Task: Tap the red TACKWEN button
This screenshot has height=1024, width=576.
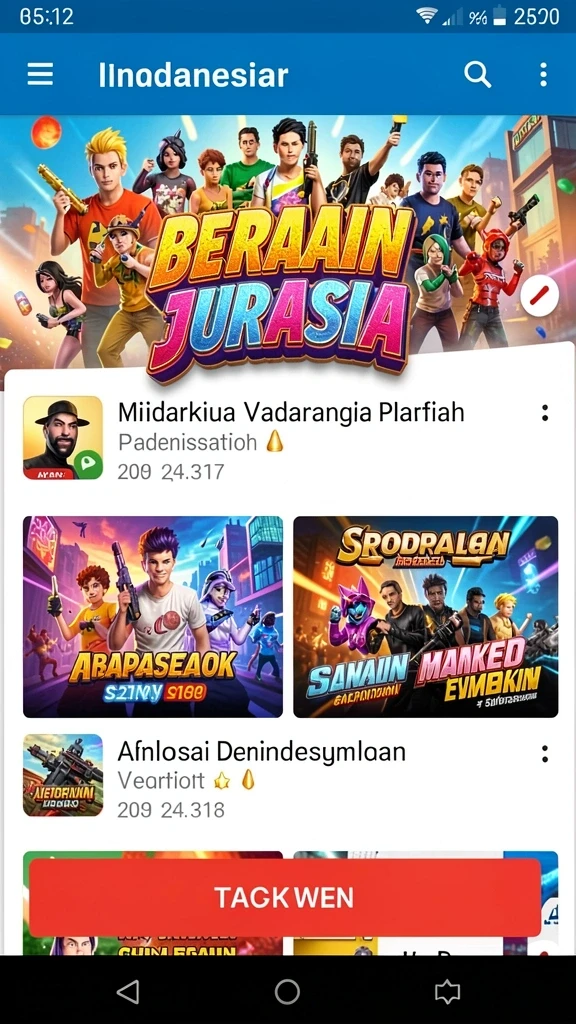Action: (x=285, y=898)
